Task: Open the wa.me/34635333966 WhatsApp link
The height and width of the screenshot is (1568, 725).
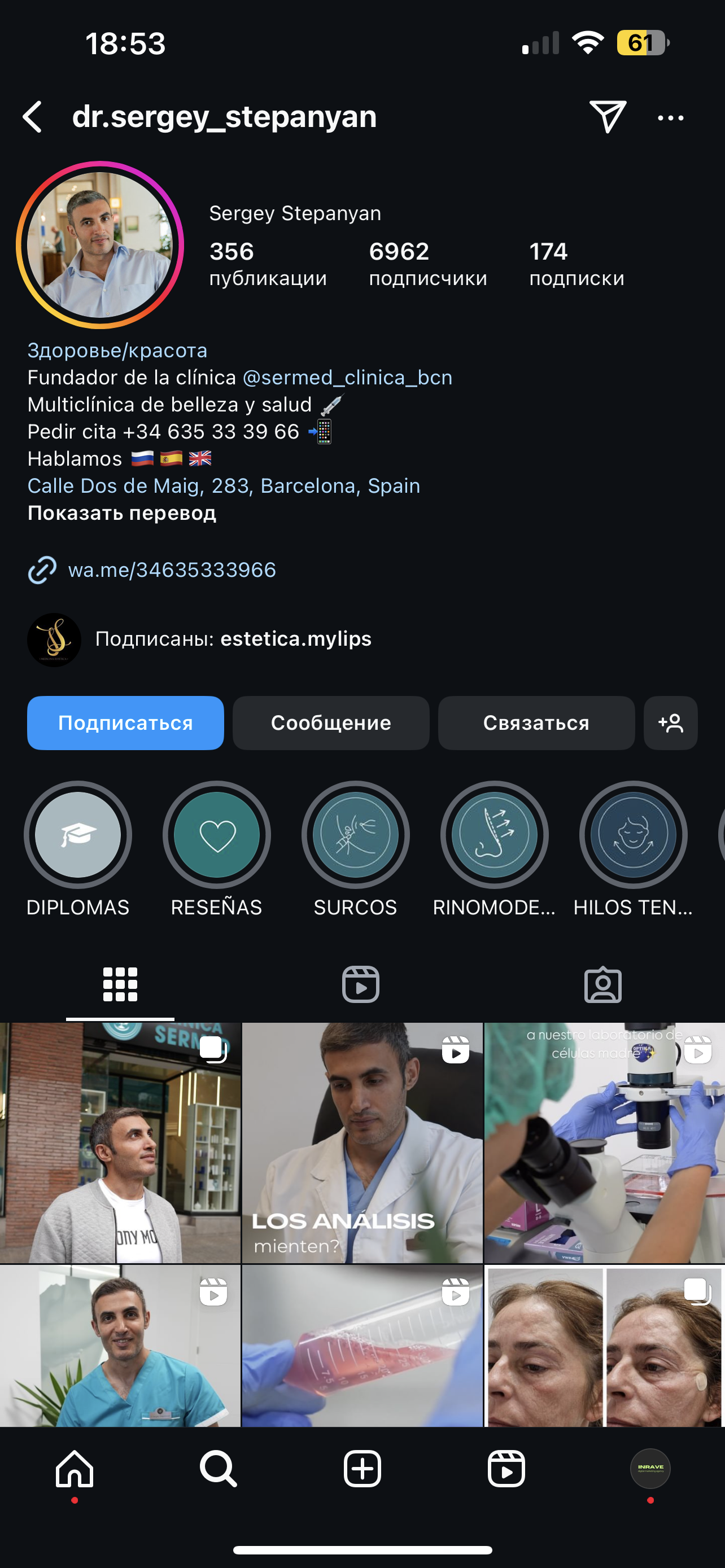Action: (172, 570)
